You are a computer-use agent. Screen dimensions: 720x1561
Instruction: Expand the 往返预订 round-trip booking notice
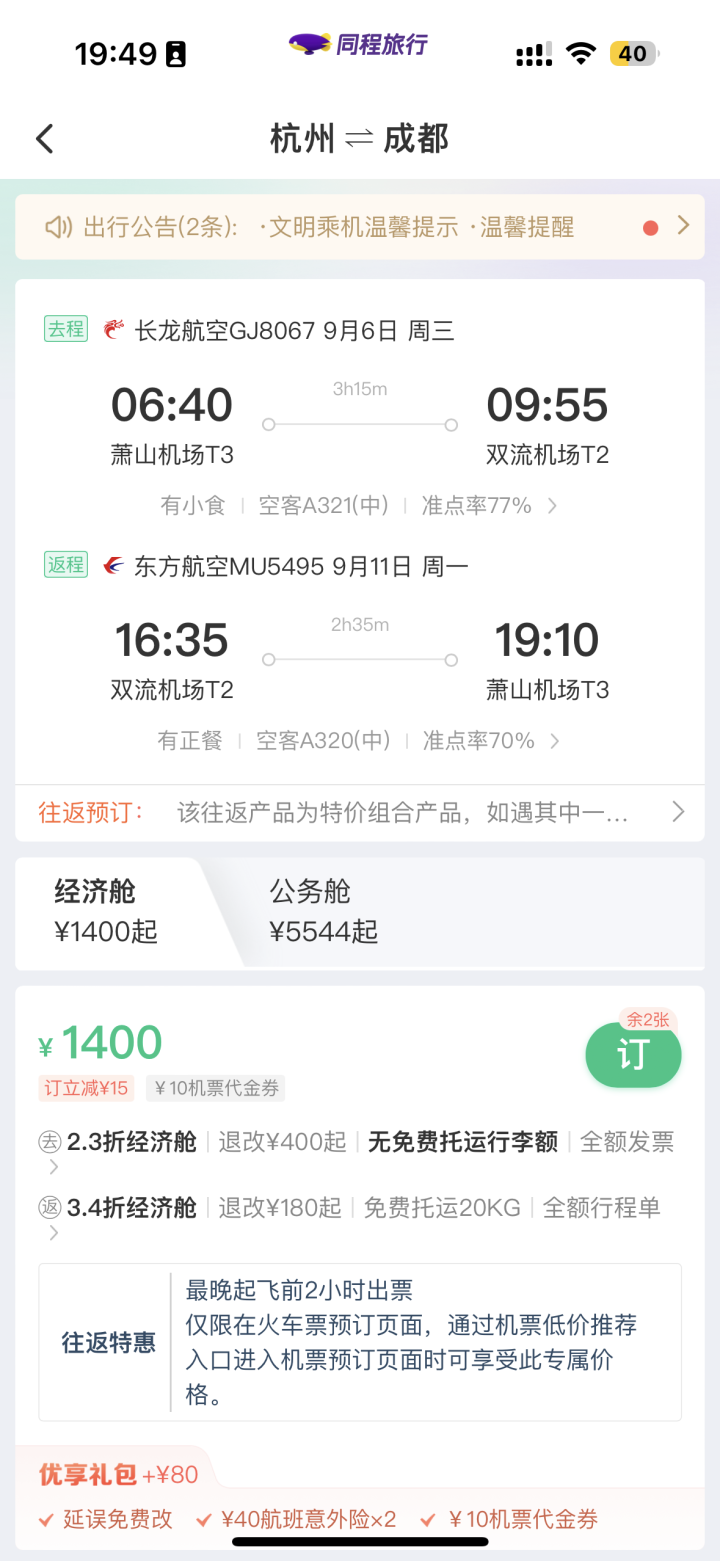(360, 812)
